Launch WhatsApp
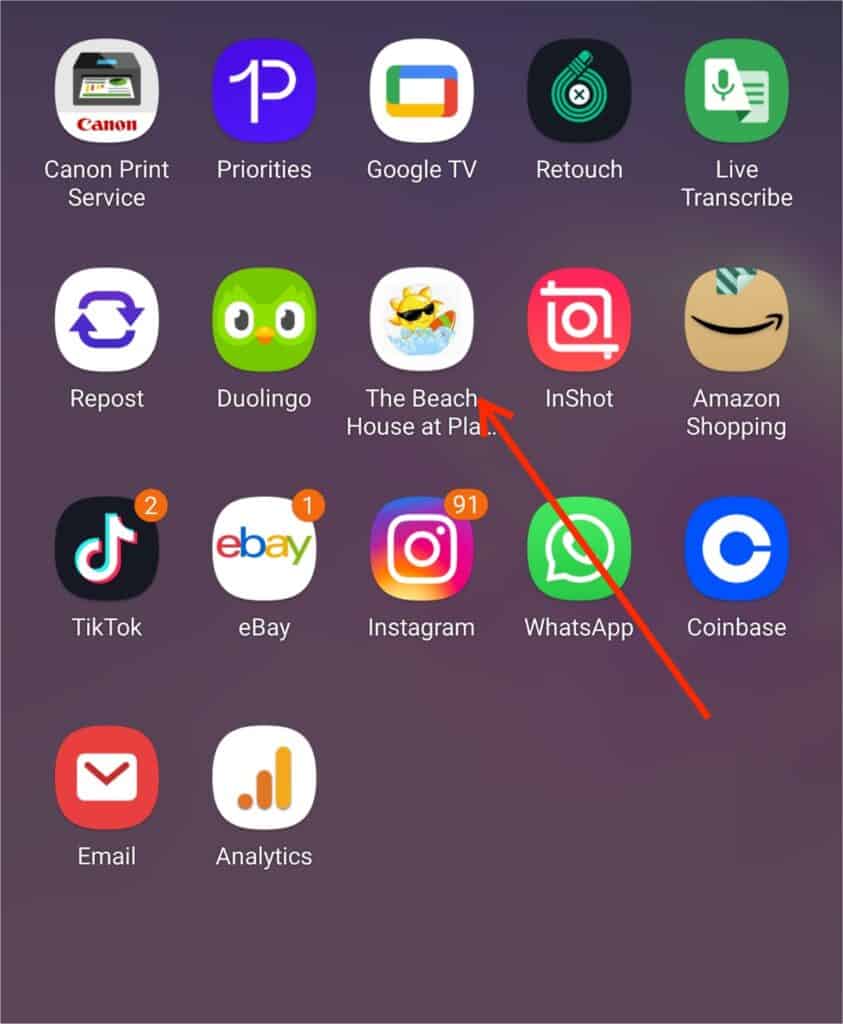Screen dimensions: 843x1024 tap(579, 549)
